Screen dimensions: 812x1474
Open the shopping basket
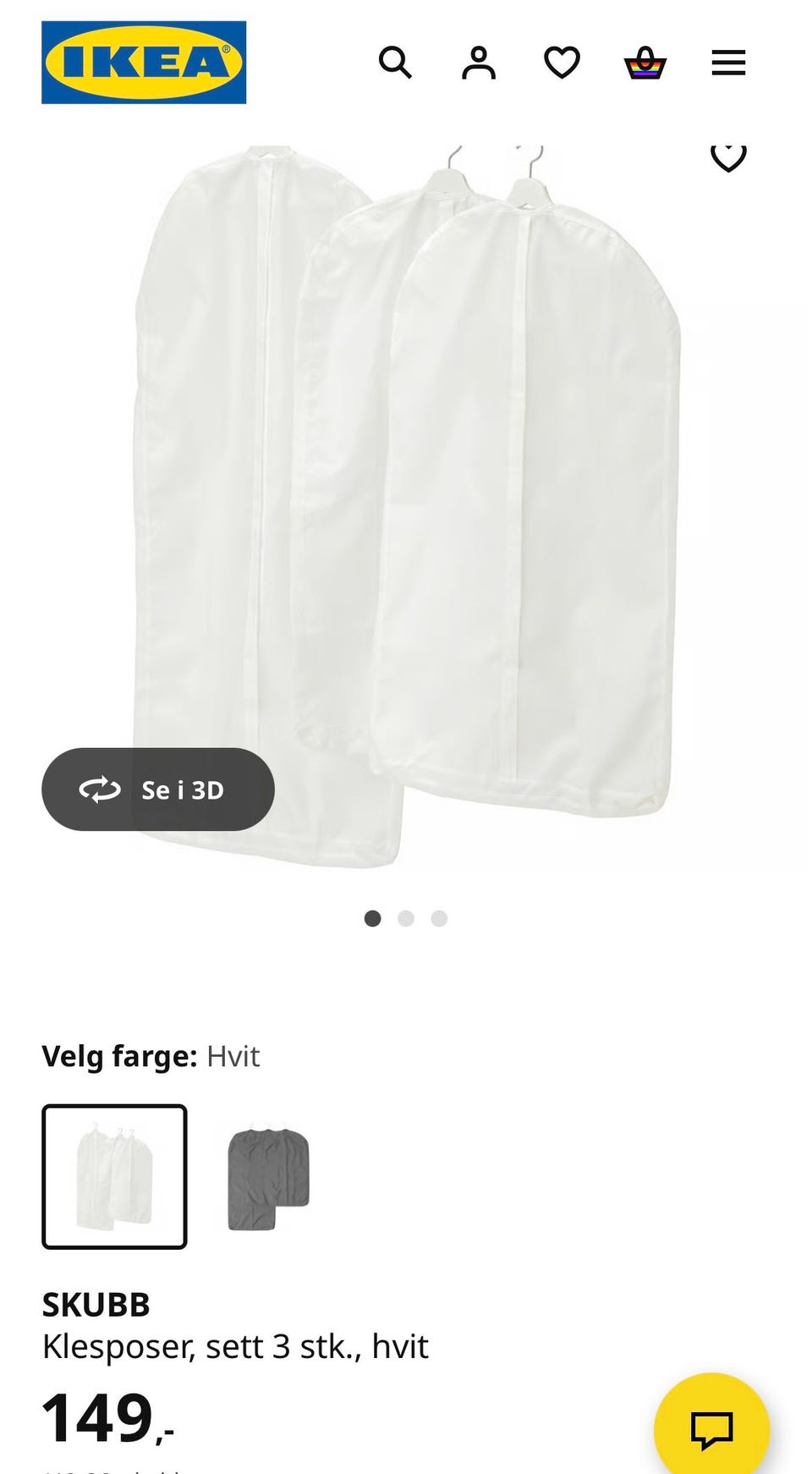click(x=645, y=63)
